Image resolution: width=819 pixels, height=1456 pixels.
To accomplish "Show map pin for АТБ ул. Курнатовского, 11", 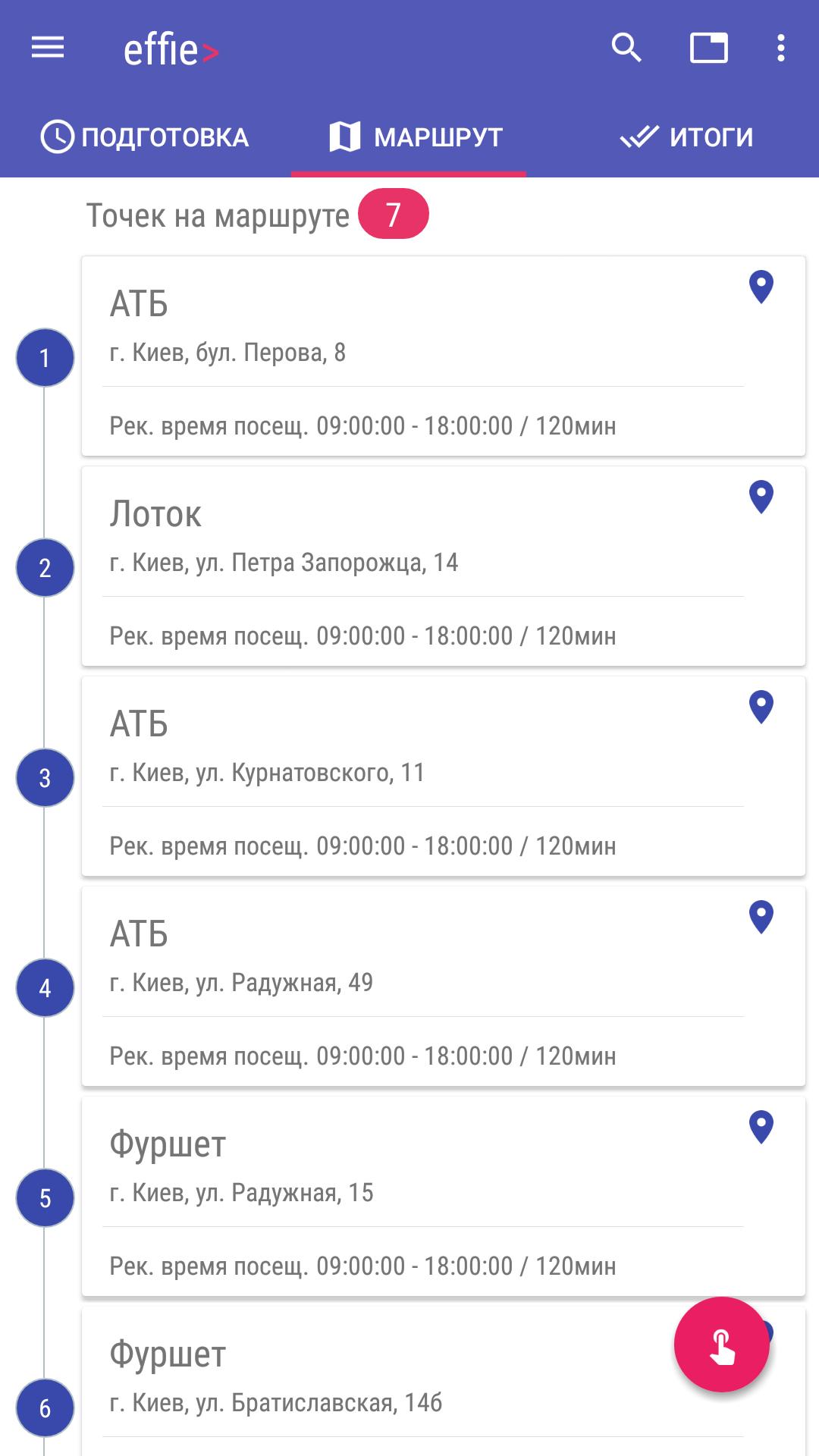I will [x=761, y=708].
